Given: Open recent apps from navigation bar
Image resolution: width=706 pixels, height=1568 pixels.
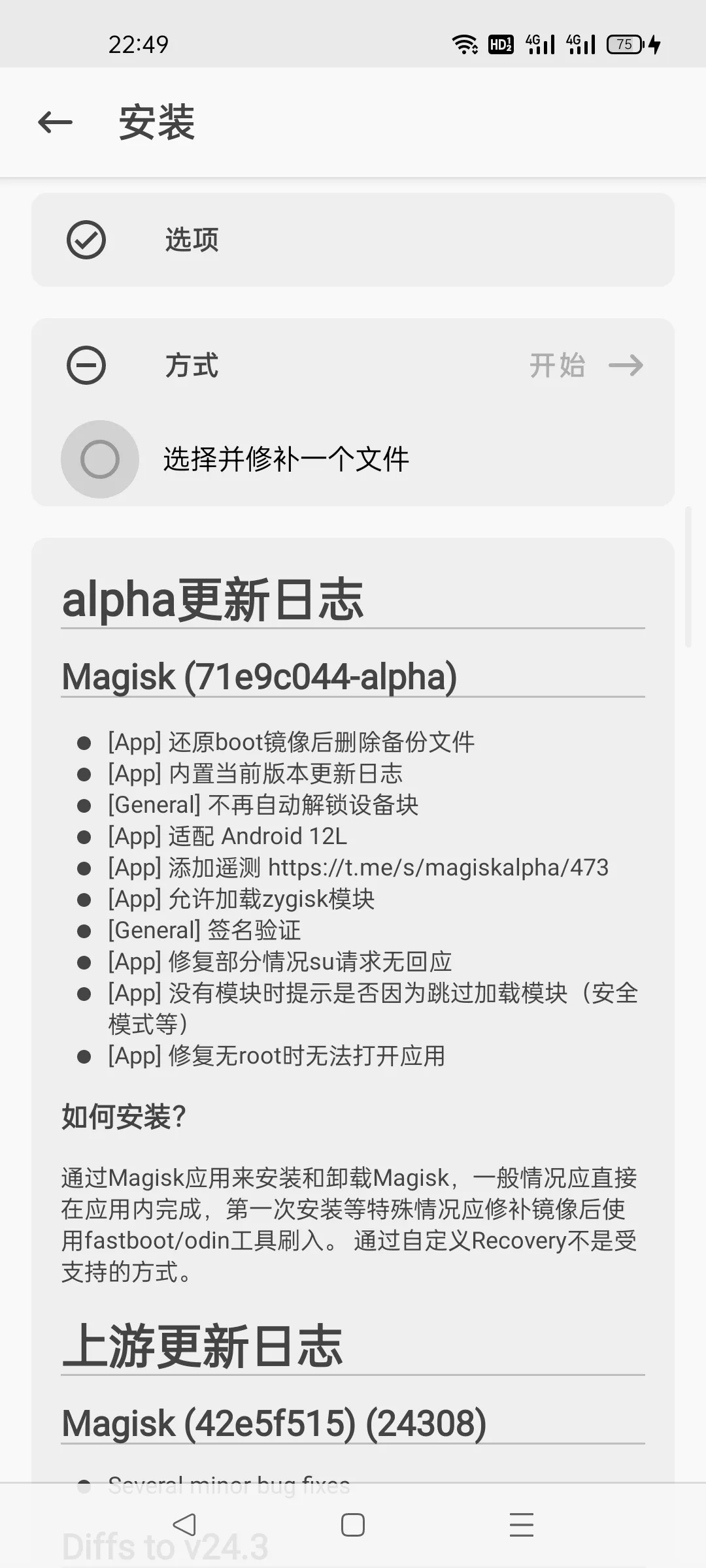Looking at the screenshot, I should pos(521,1526).
